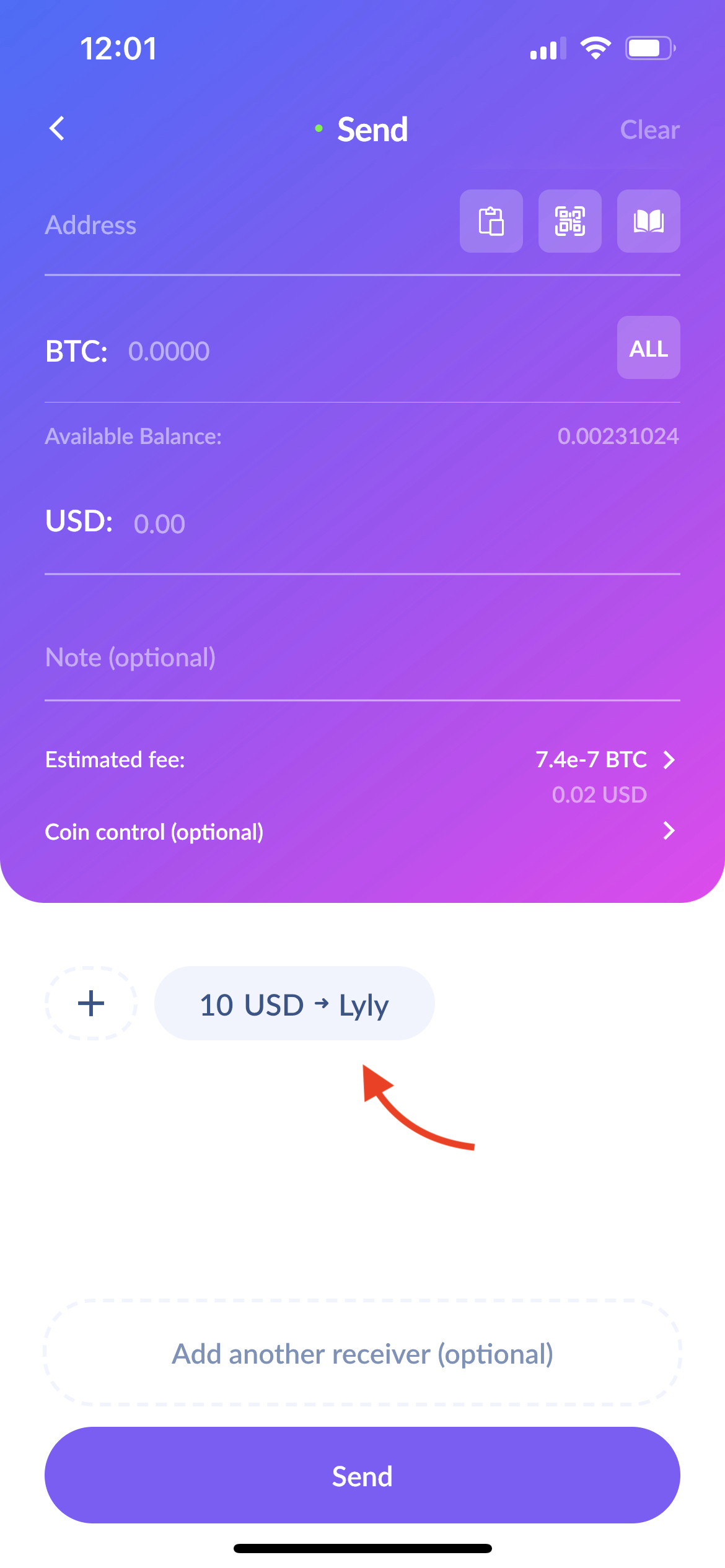
Task: Enter the BTC amount field
Action: tap(347, 351)
